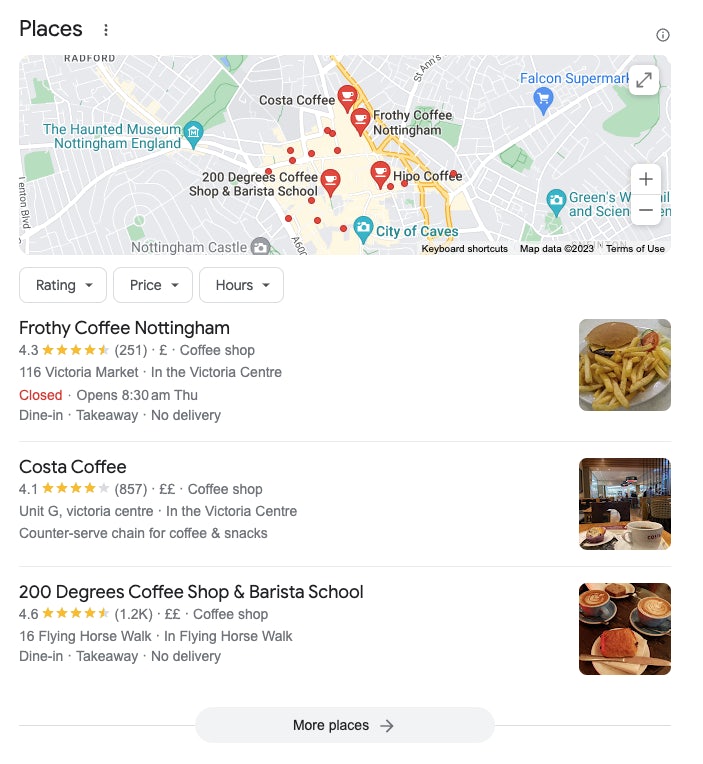This screenshot has height=764, width=703.
Task: Open the Rating filter dropdown
Action: coord(64,285)
